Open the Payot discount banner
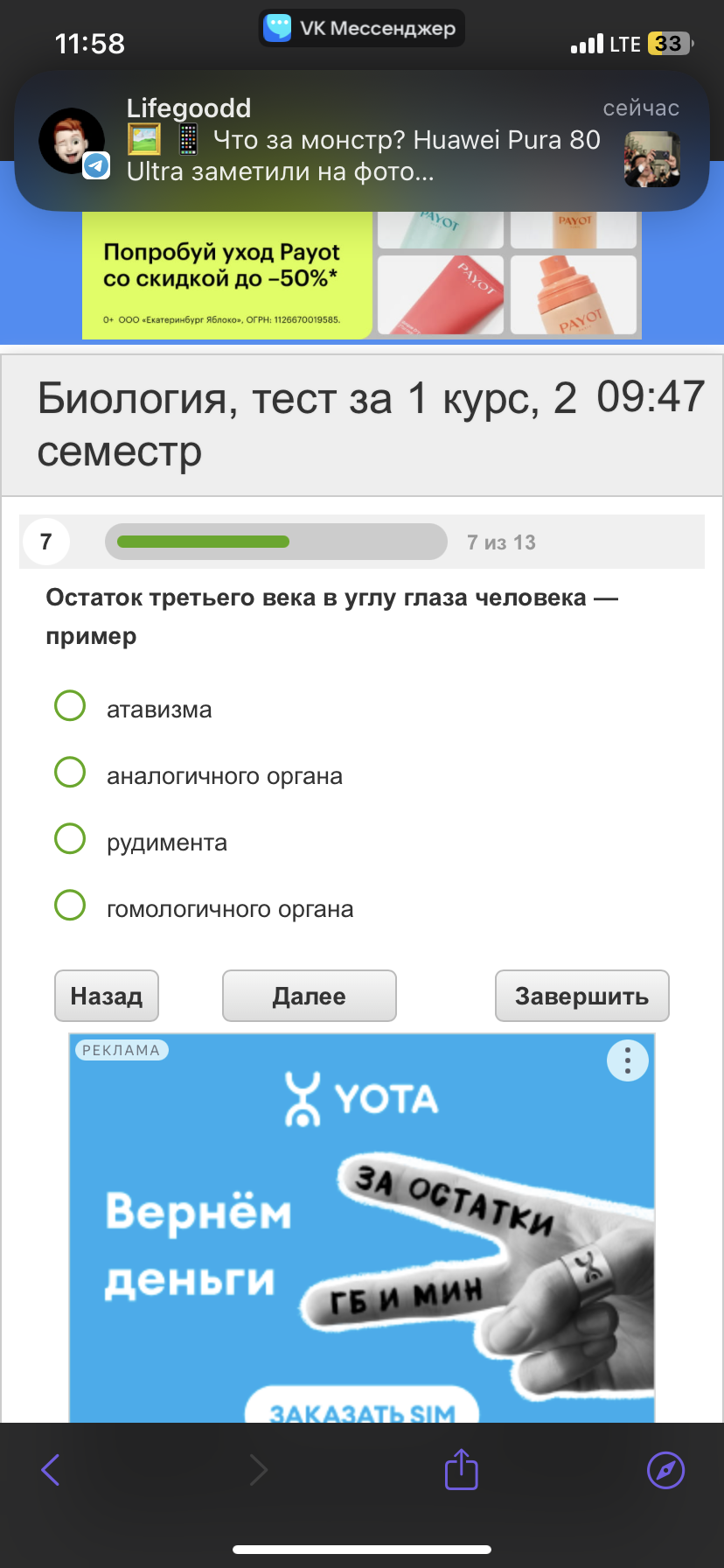The height and width of the screenshot is (1568, 724). (362, 275)
